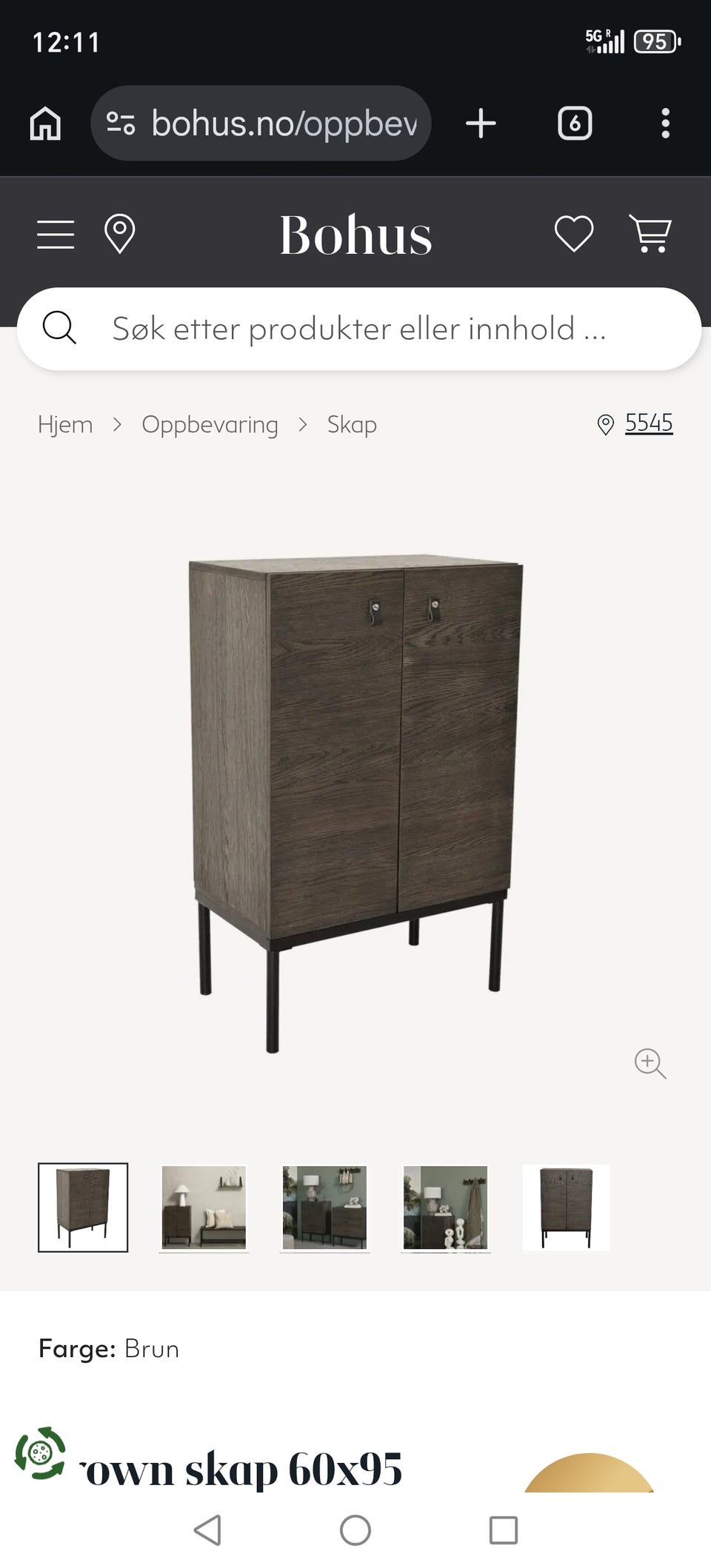
Task: Tap the bohus.no address bar
Action: [x=261, y=123]
